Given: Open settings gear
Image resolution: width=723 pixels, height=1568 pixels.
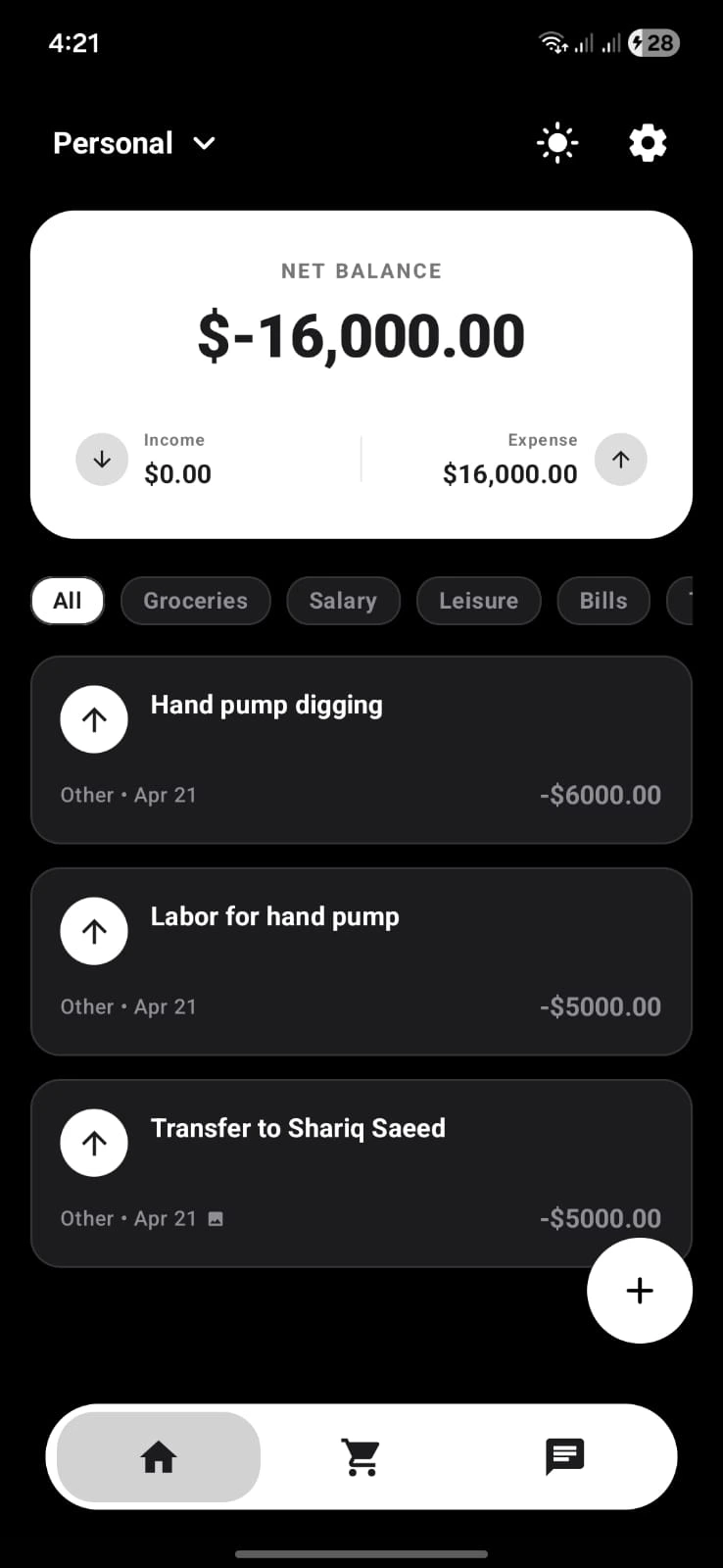Looking at the screenshot, I should 648,143.
